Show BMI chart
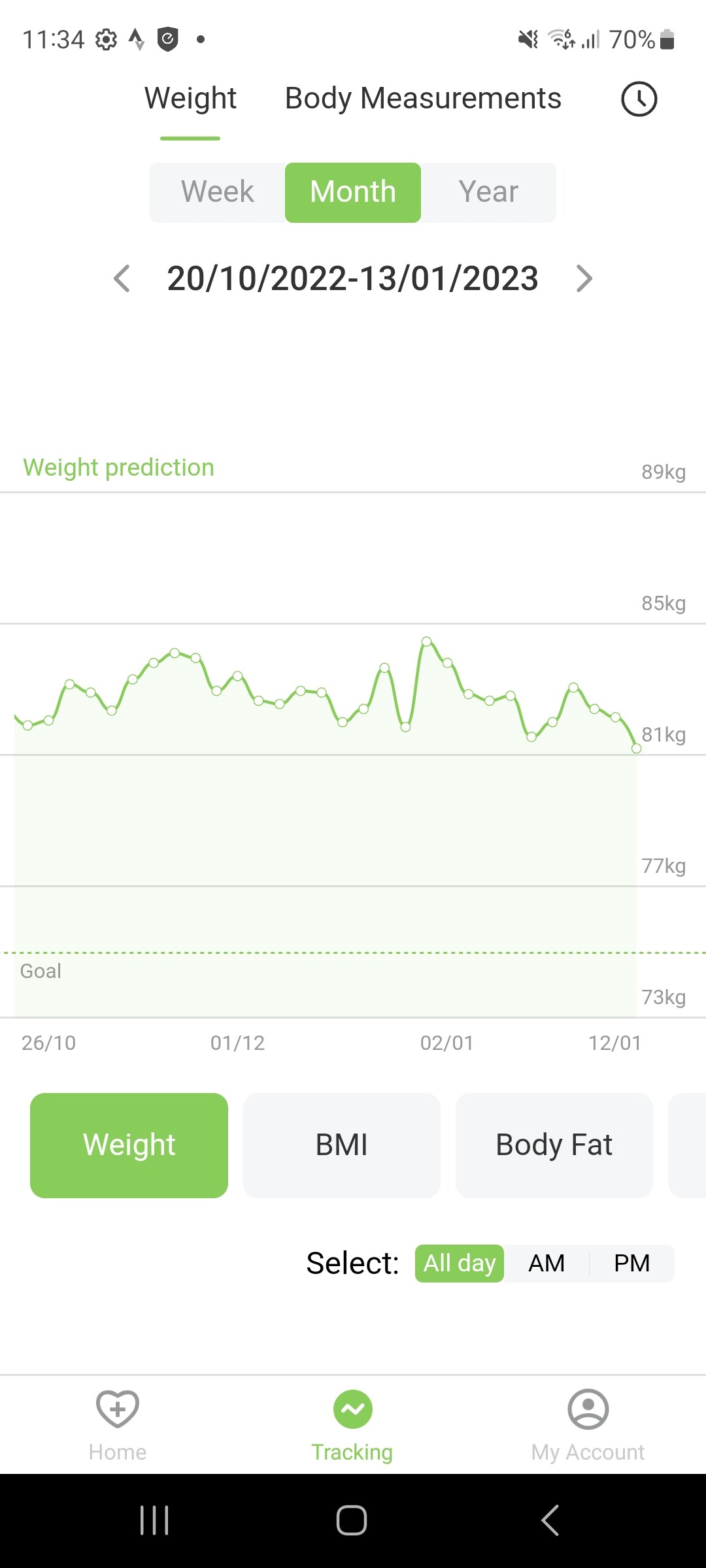This screenshot has width=706, height=1568. tap(341, 1145)
